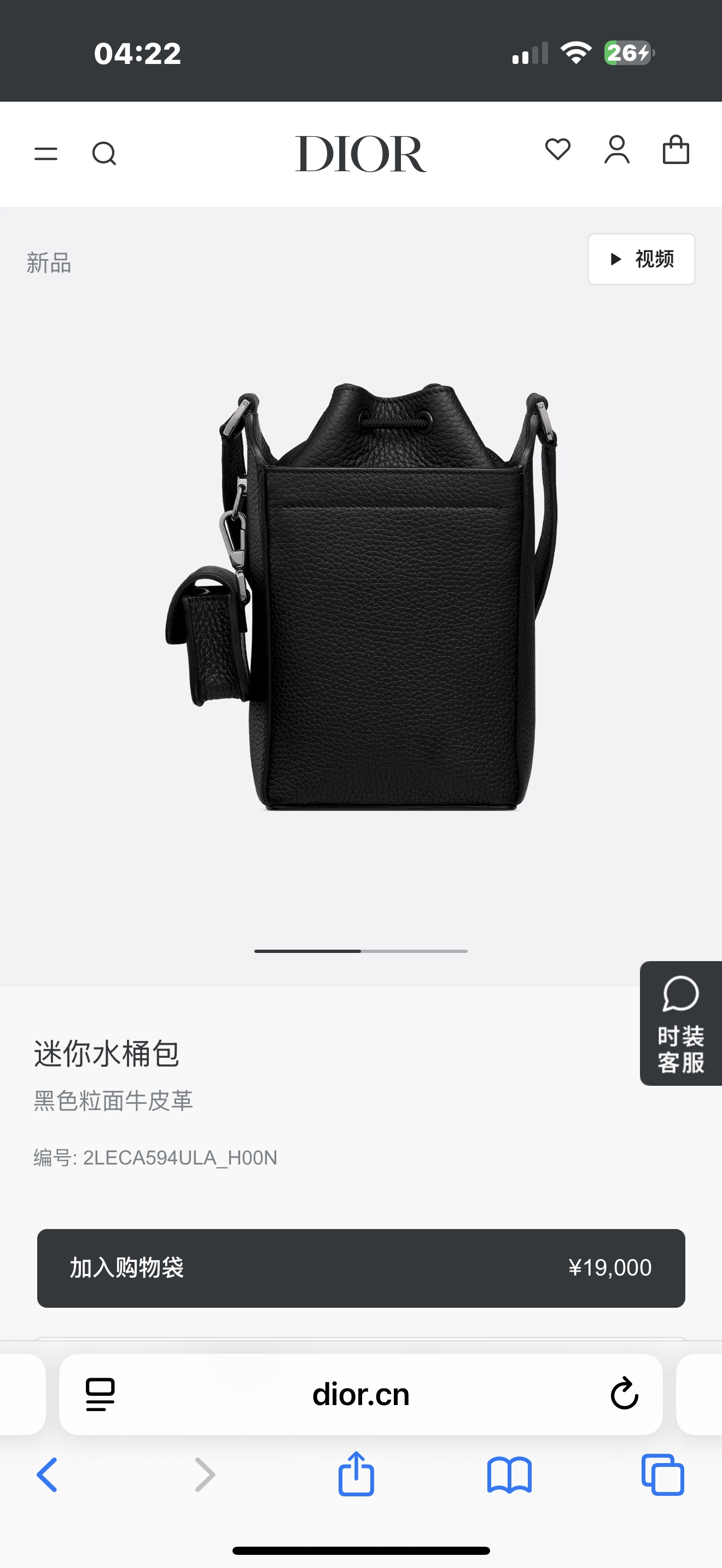Open Safari bookmarks
The width and height of the screenshot is (722, 1568).
(x=510, y=1475)
